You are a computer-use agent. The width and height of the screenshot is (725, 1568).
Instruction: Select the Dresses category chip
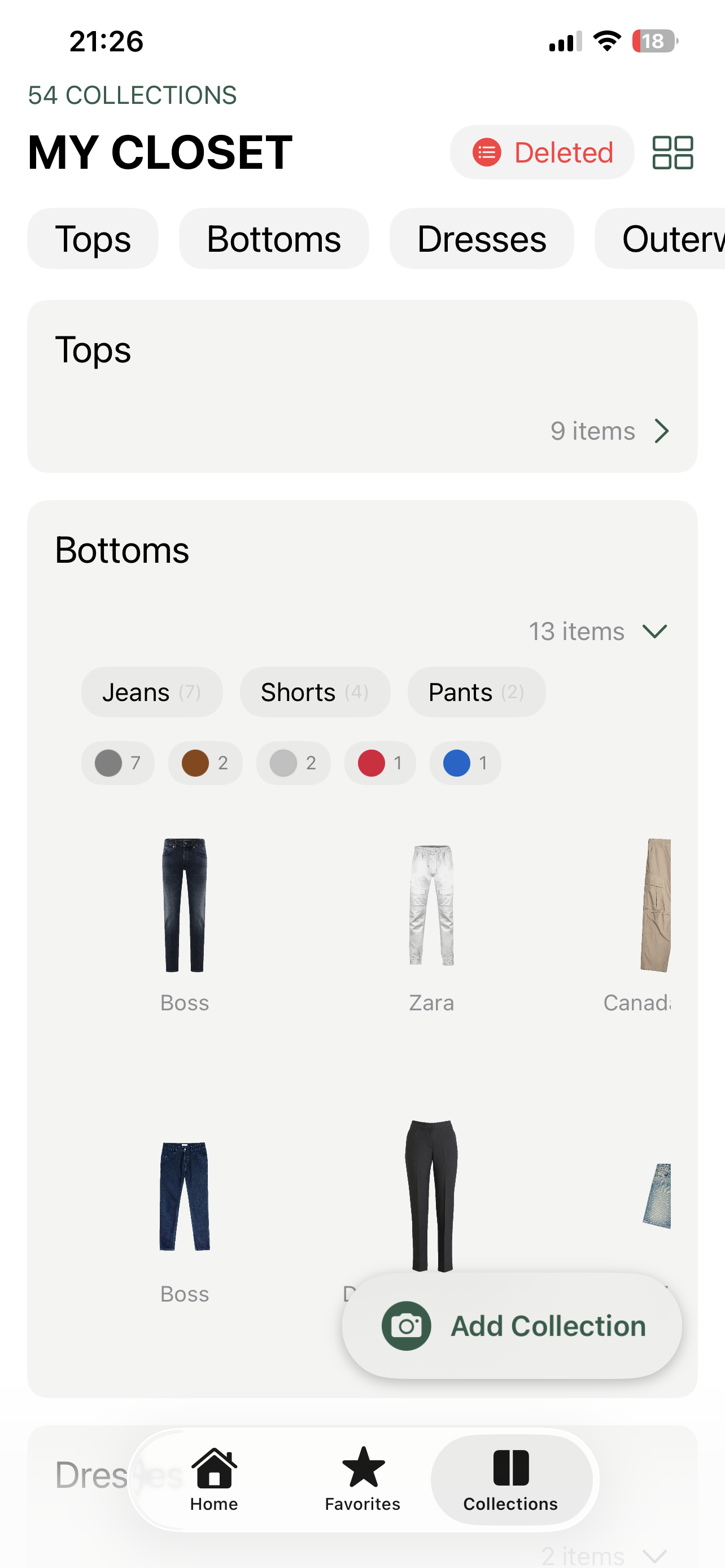[482, 239]
